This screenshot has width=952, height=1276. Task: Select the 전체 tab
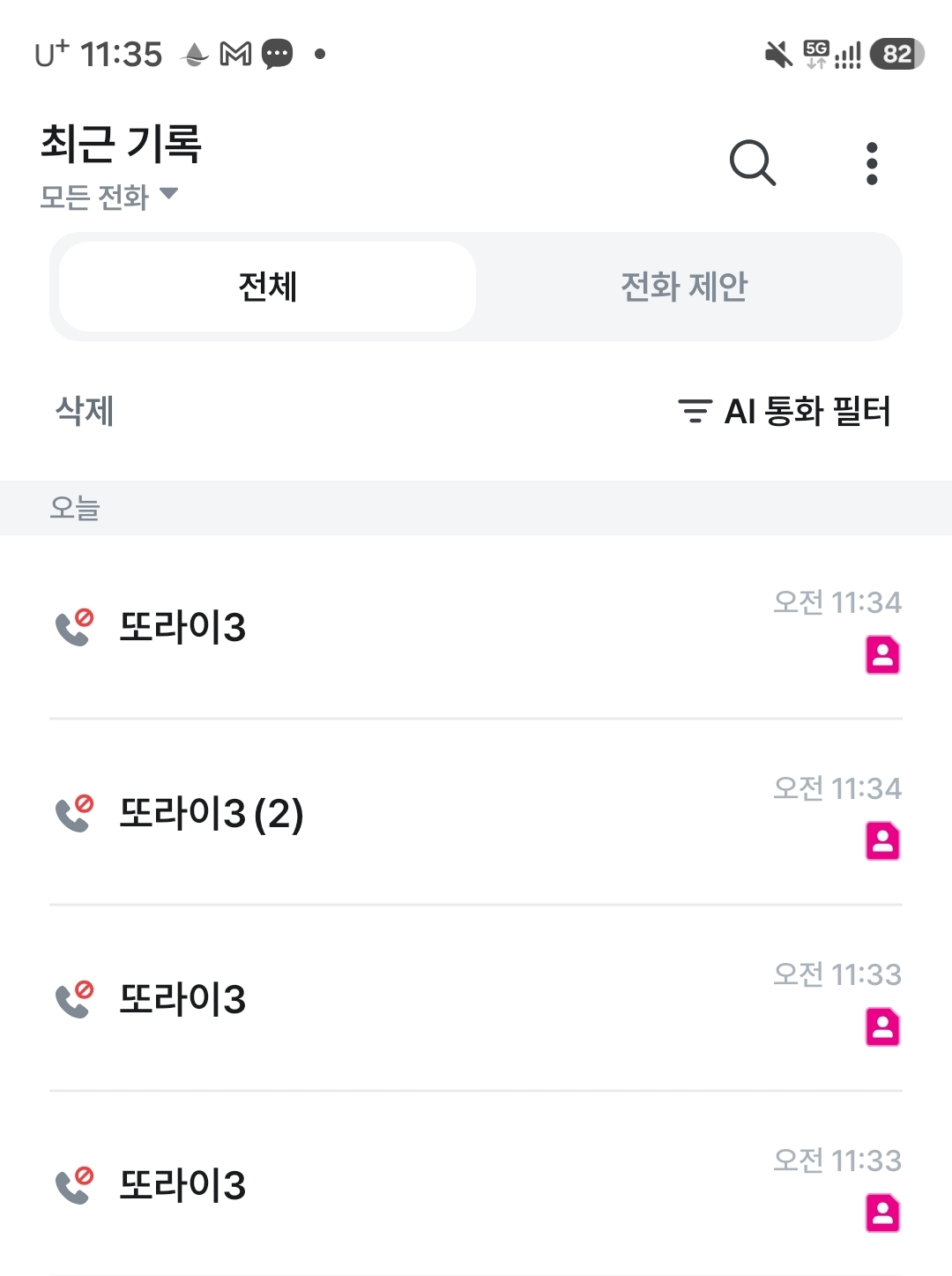click(268, 287)
